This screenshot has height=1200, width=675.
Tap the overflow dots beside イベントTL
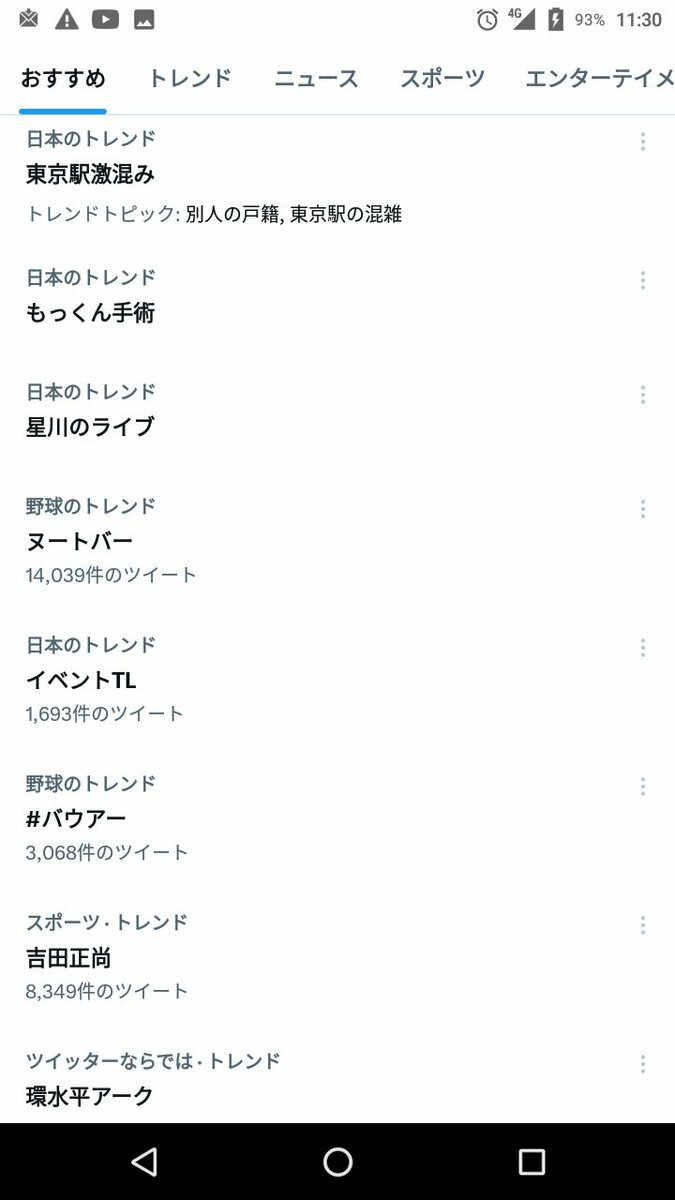pos(642,648)
